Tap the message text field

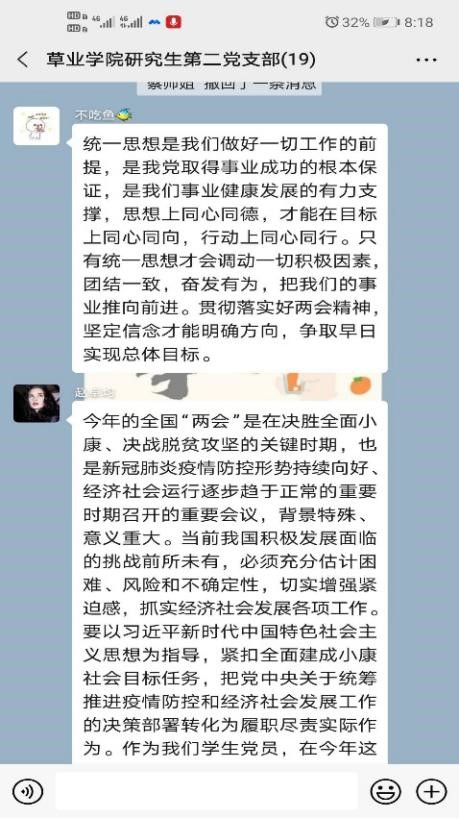207,792
